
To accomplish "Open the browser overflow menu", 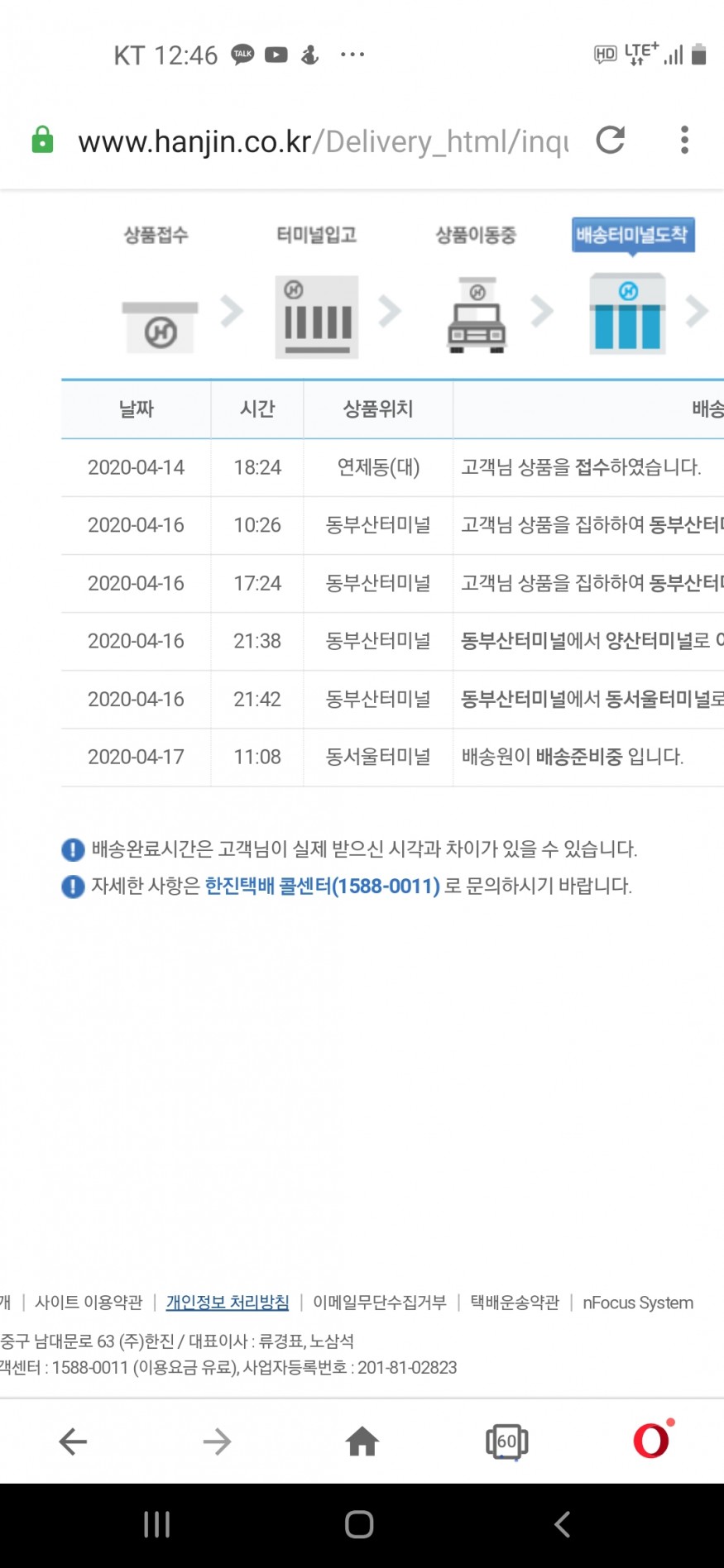I will click(684, 140).
